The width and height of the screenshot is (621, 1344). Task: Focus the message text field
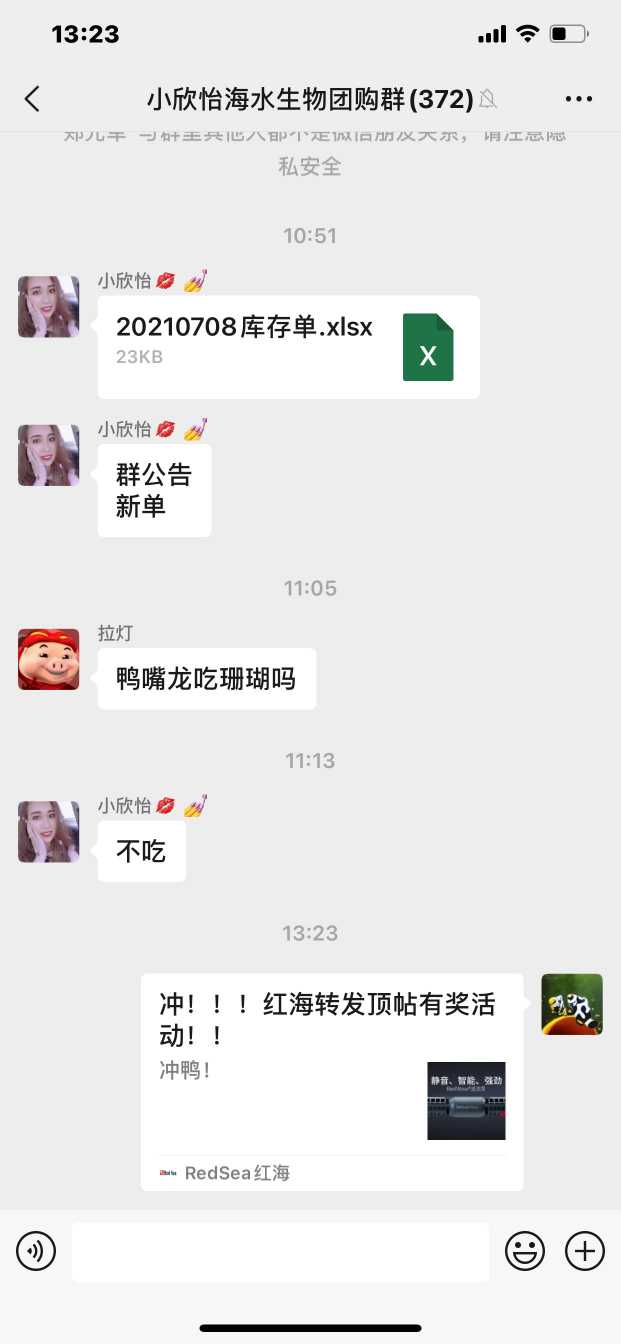click(x=280, y=1251)
